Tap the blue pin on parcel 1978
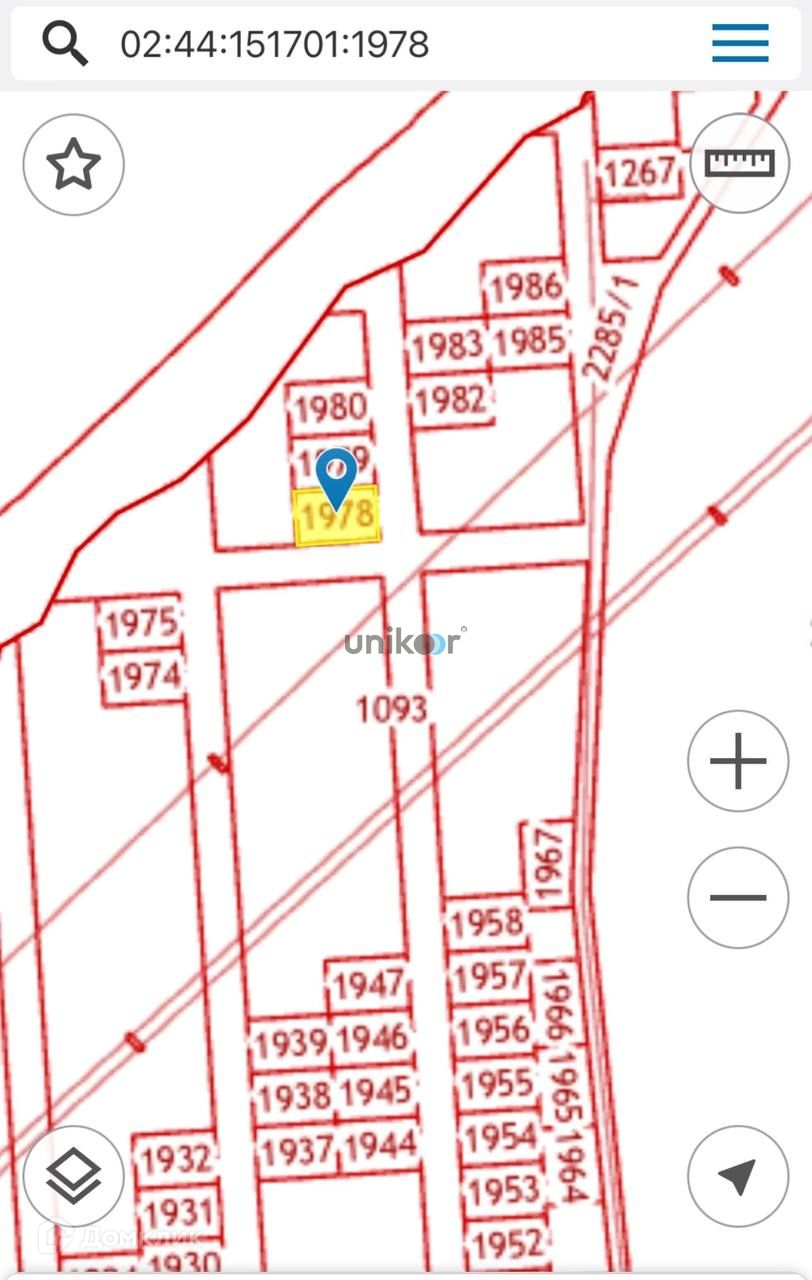812x1280 pixels. click(336, 476)
